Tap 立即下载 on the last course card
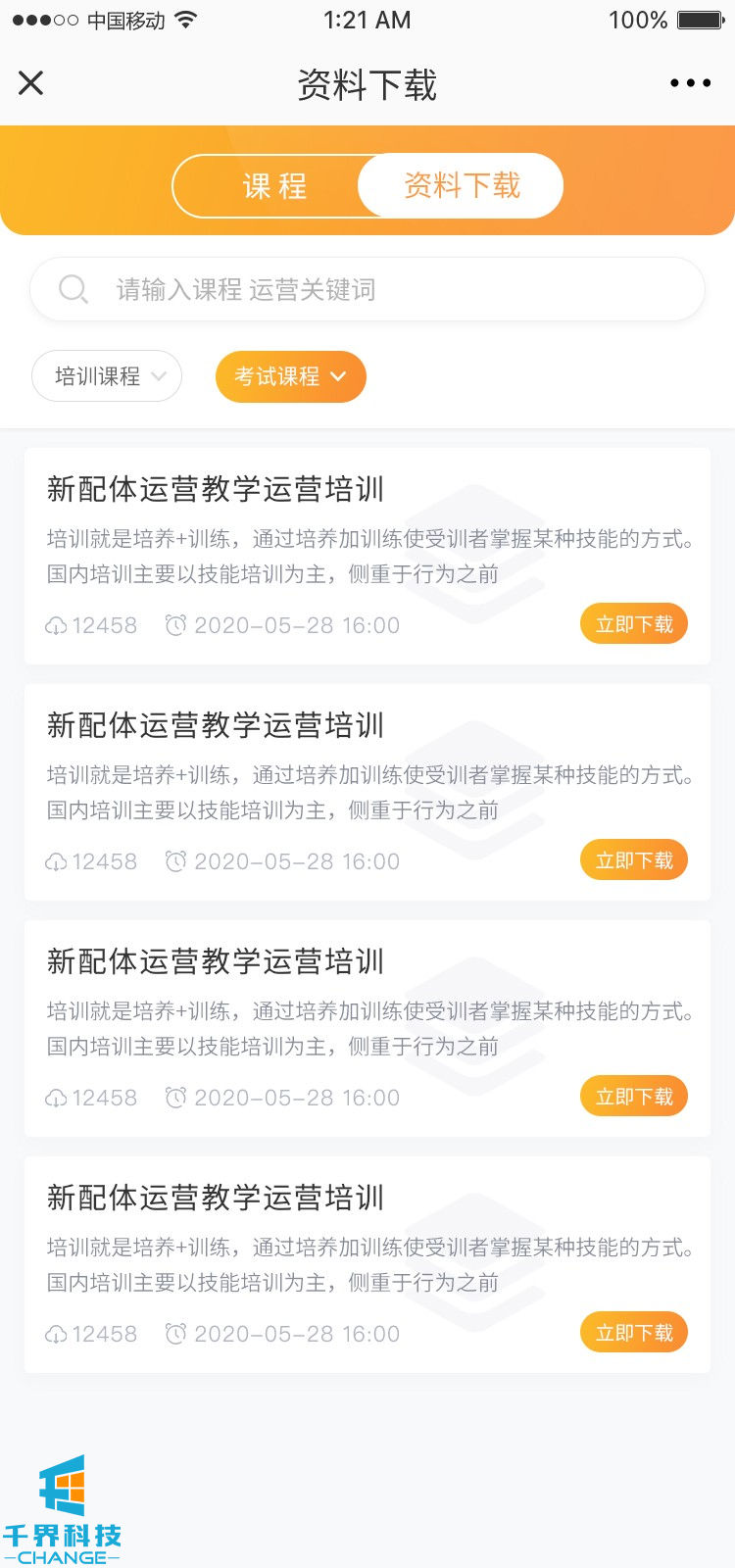 634,1333
